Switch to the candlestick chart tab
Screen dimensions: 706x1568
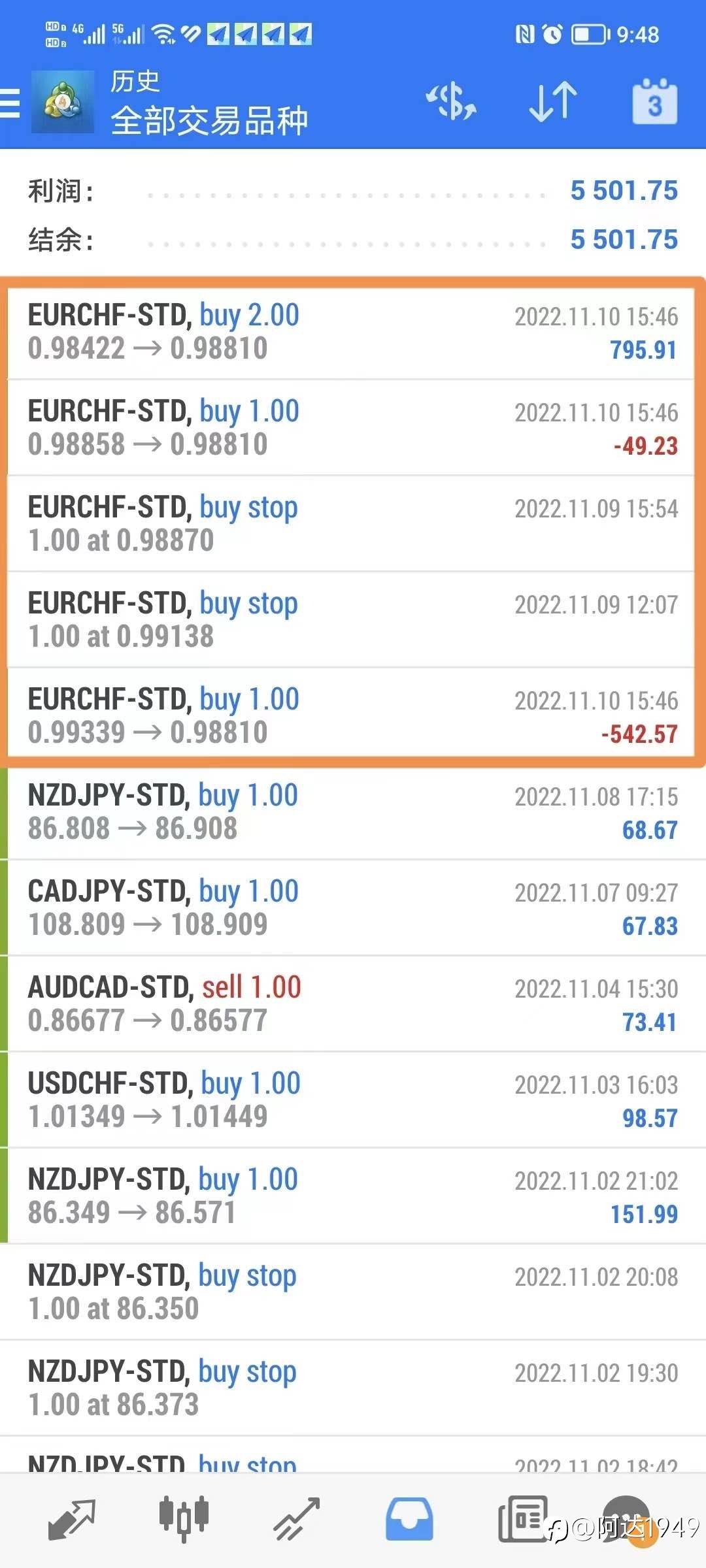tap(184, 1519)
